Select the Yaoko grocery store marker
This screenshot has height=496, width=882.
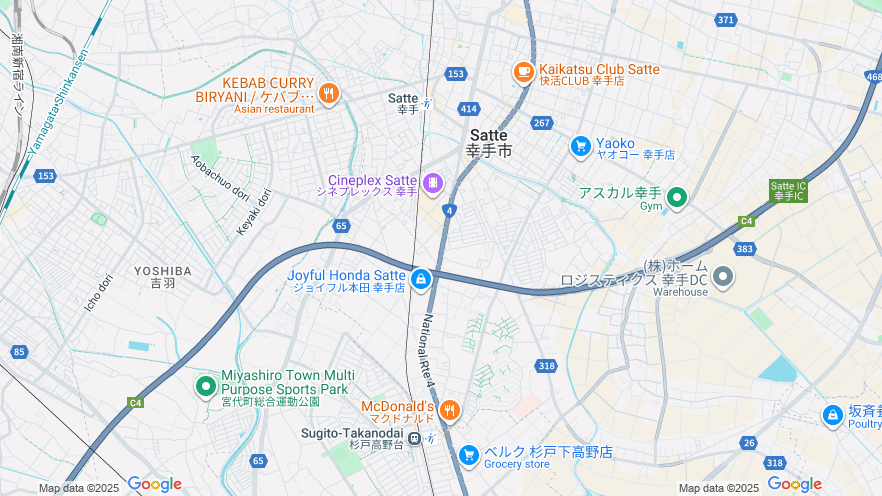[x=580, y=147]
